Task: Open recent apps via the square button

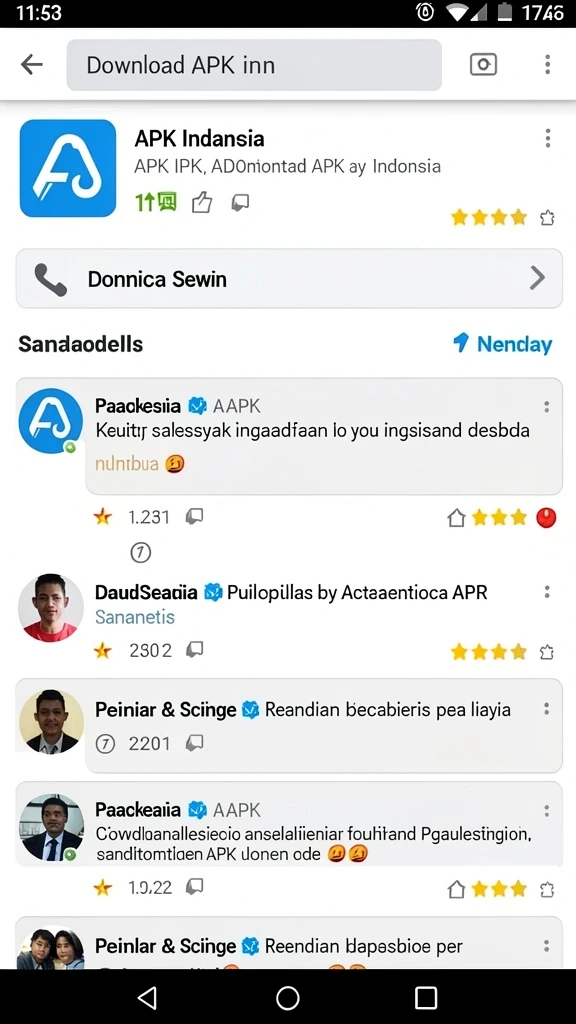Action: (426, 997)
